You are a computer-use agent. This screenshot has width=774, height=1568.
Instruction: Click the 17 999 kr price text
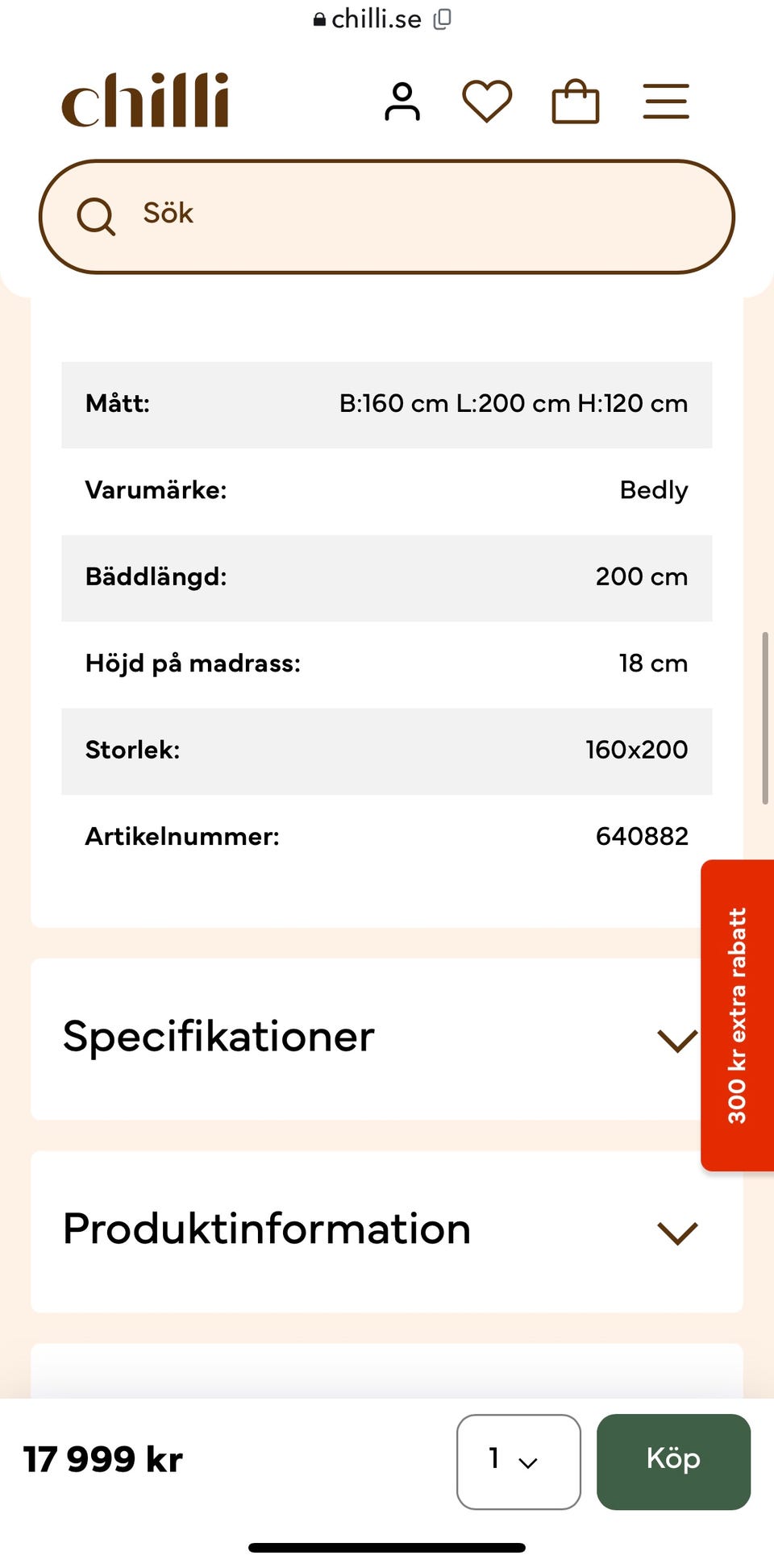point(102,1459)
